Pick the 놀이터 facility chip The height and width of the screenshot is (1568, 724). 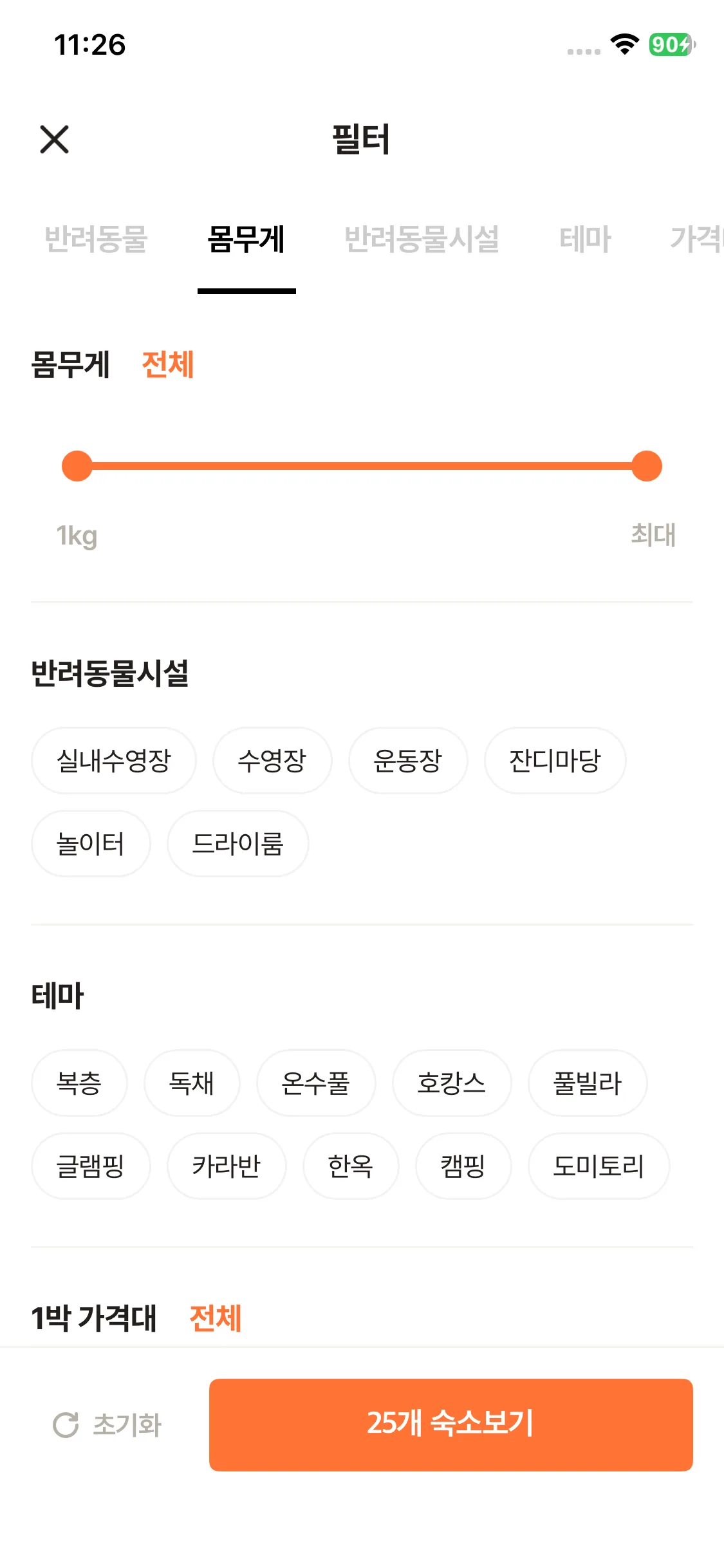click(91, 843)
